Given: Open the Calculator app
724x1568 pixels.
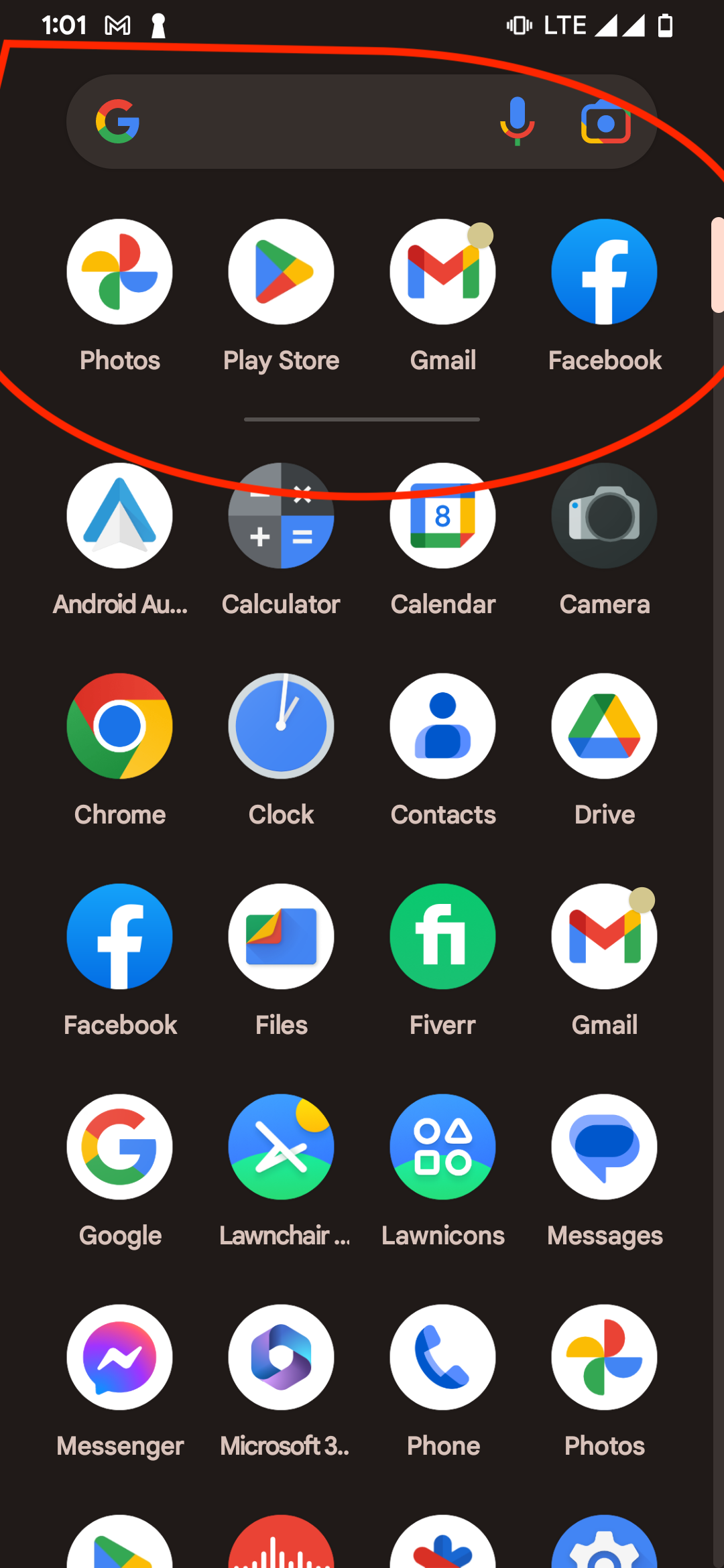Looking at the screenshot, I should 281,515.
